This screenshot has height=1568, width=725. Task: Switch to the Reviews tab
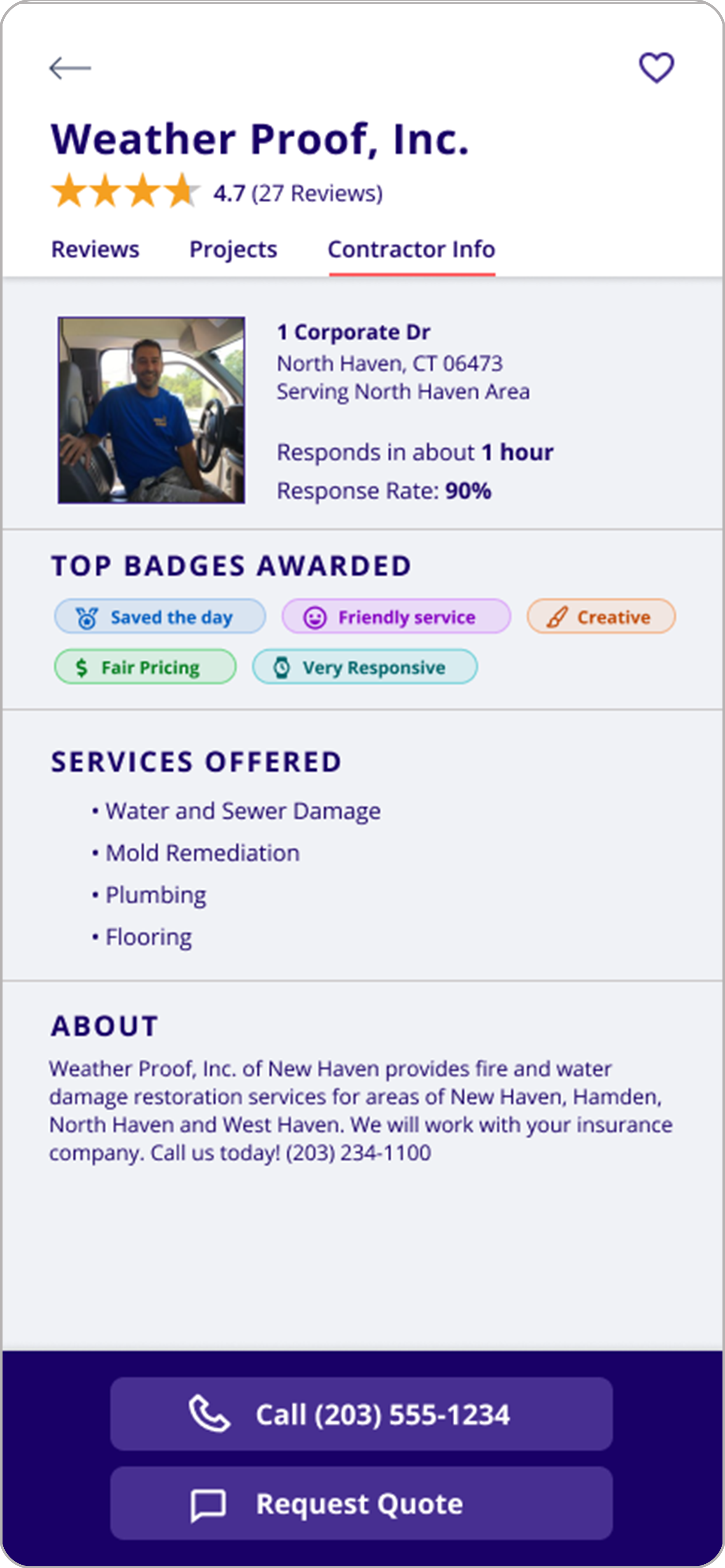pyautogui.click(x=95, y=249)
